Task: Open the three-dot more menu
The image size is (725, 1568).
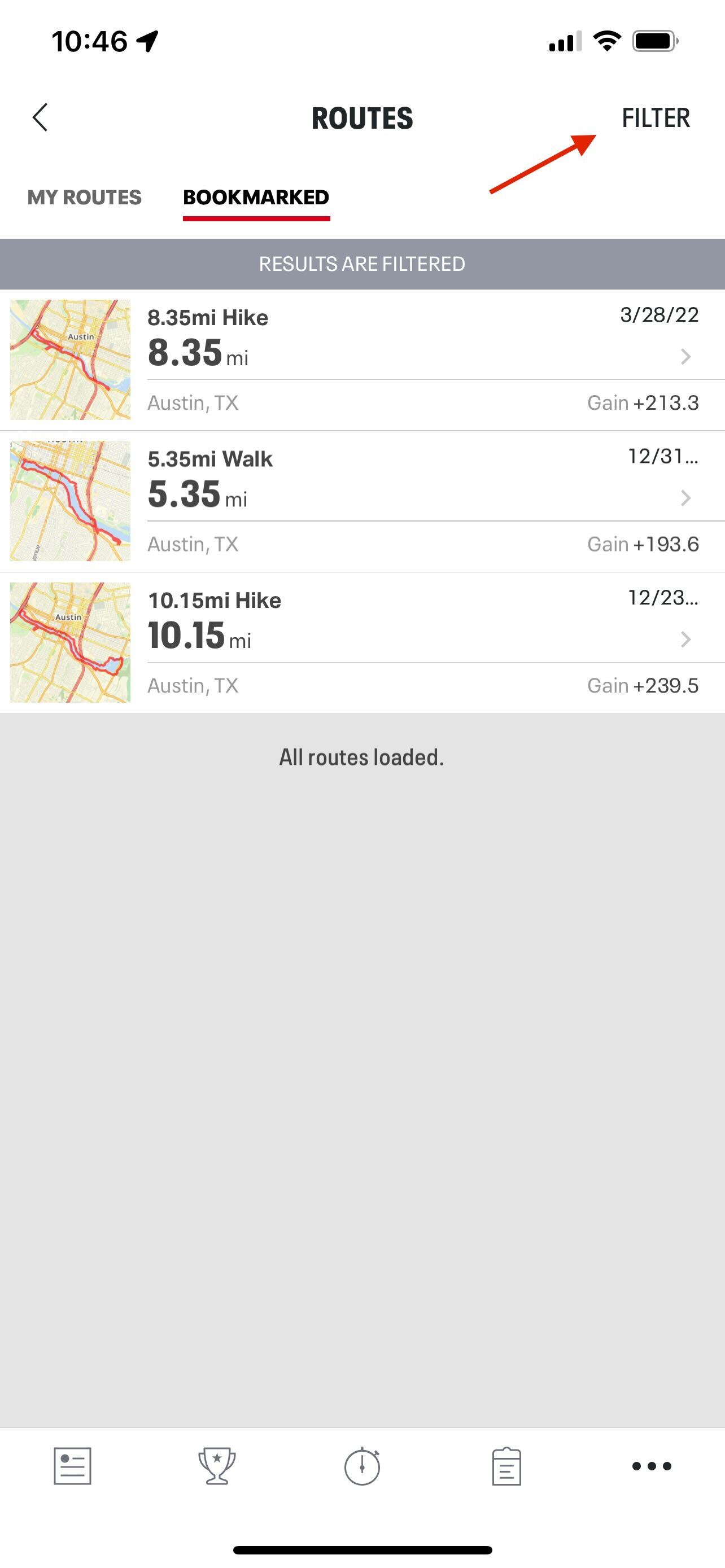Action: pyautogui.click(x=652, y=1466)
